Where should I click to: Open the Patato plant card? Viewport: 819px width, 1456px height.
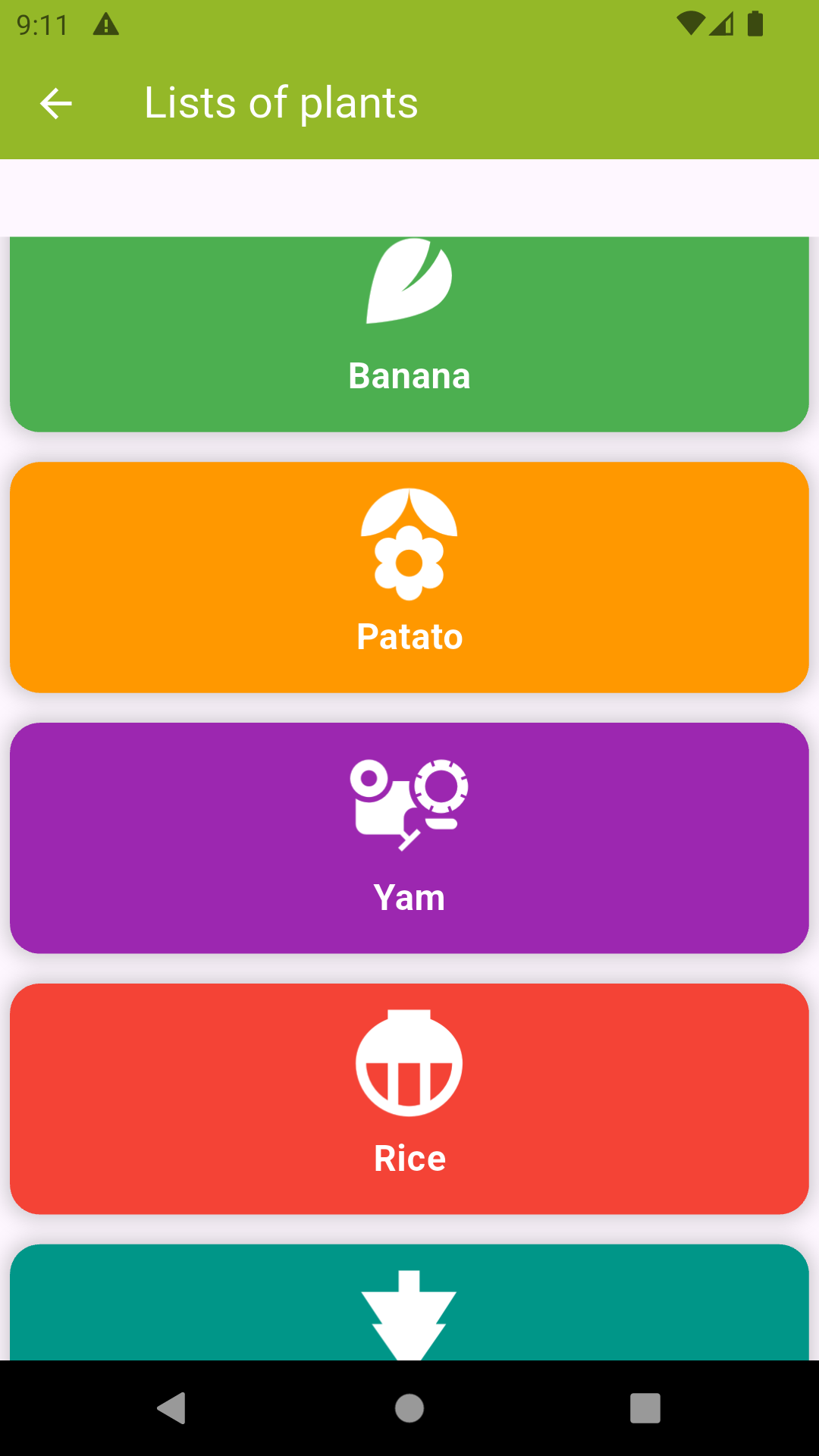click(x=409, y=577)
